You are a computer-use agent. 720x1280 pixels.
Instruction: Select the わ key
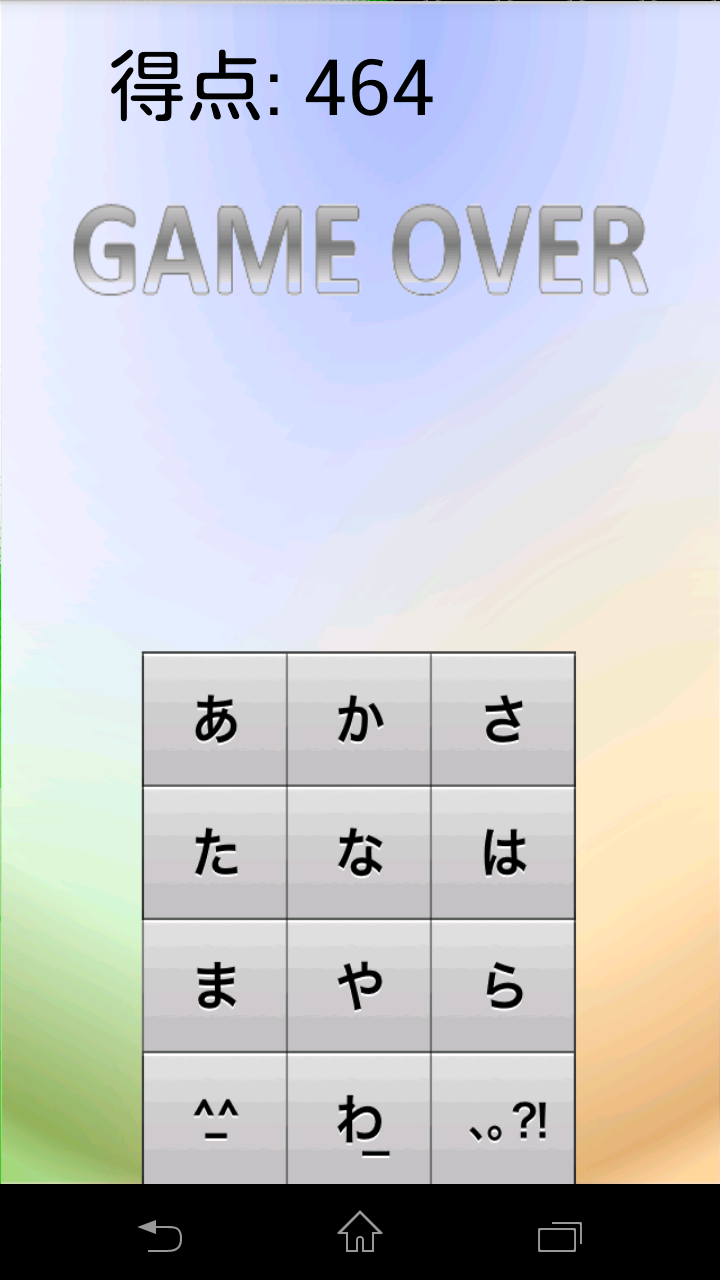coord(359,1120)
